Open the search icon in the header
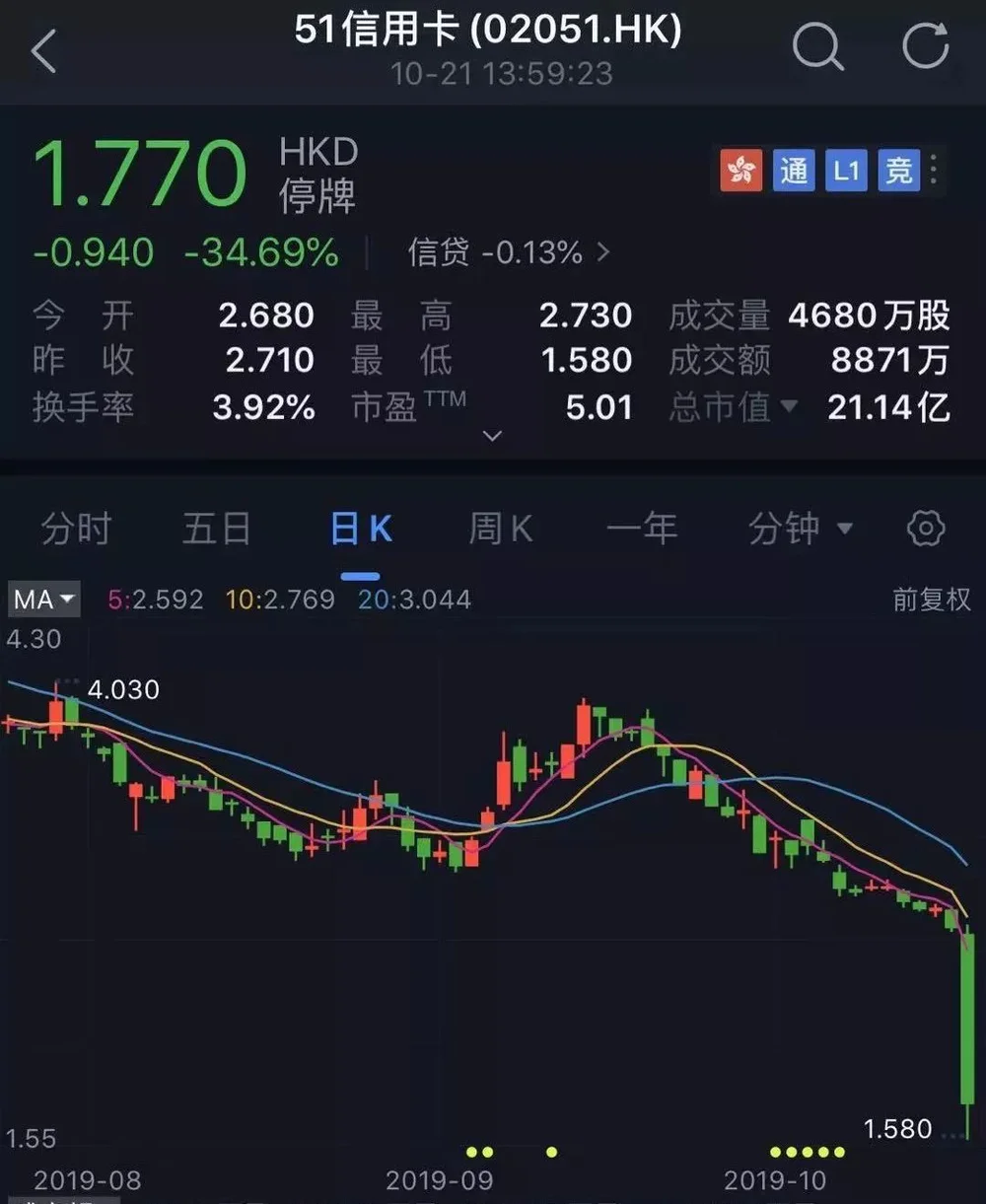 click(818, 46)
